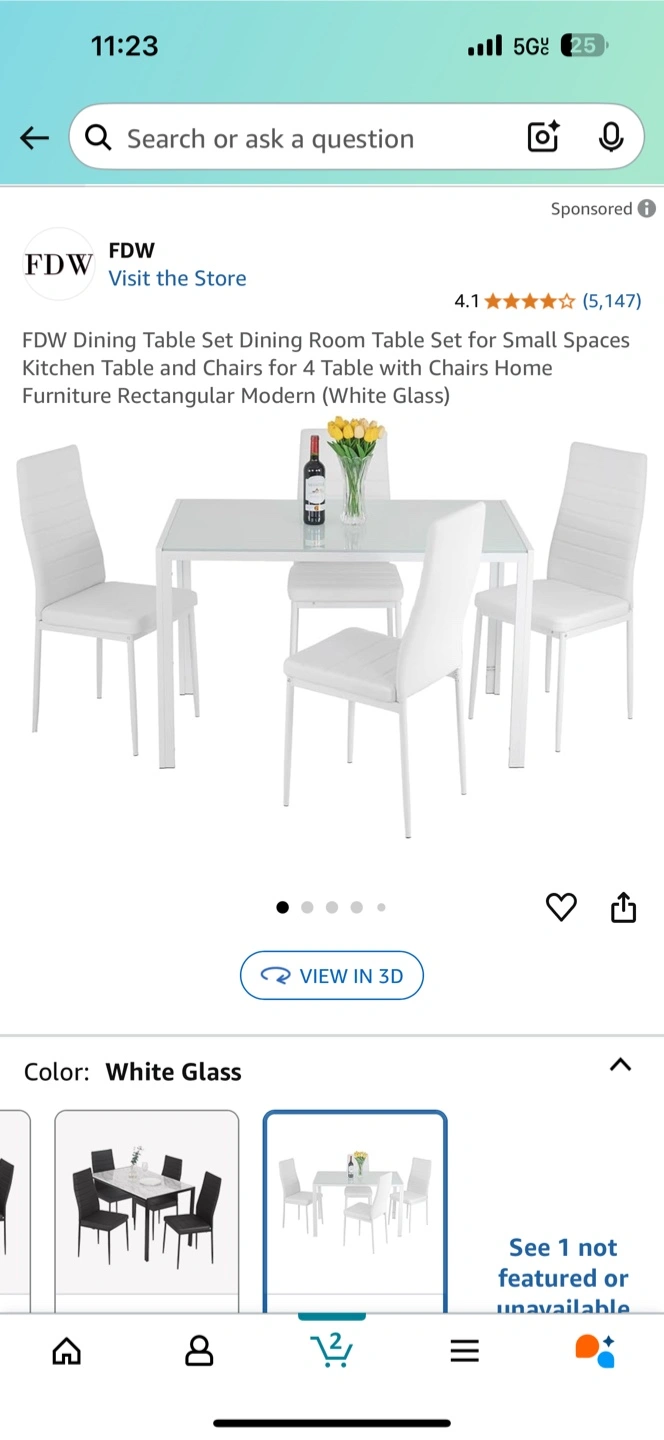Share this product
Image resolution: width=664 pixels, height=1440 pixels.
623,907
